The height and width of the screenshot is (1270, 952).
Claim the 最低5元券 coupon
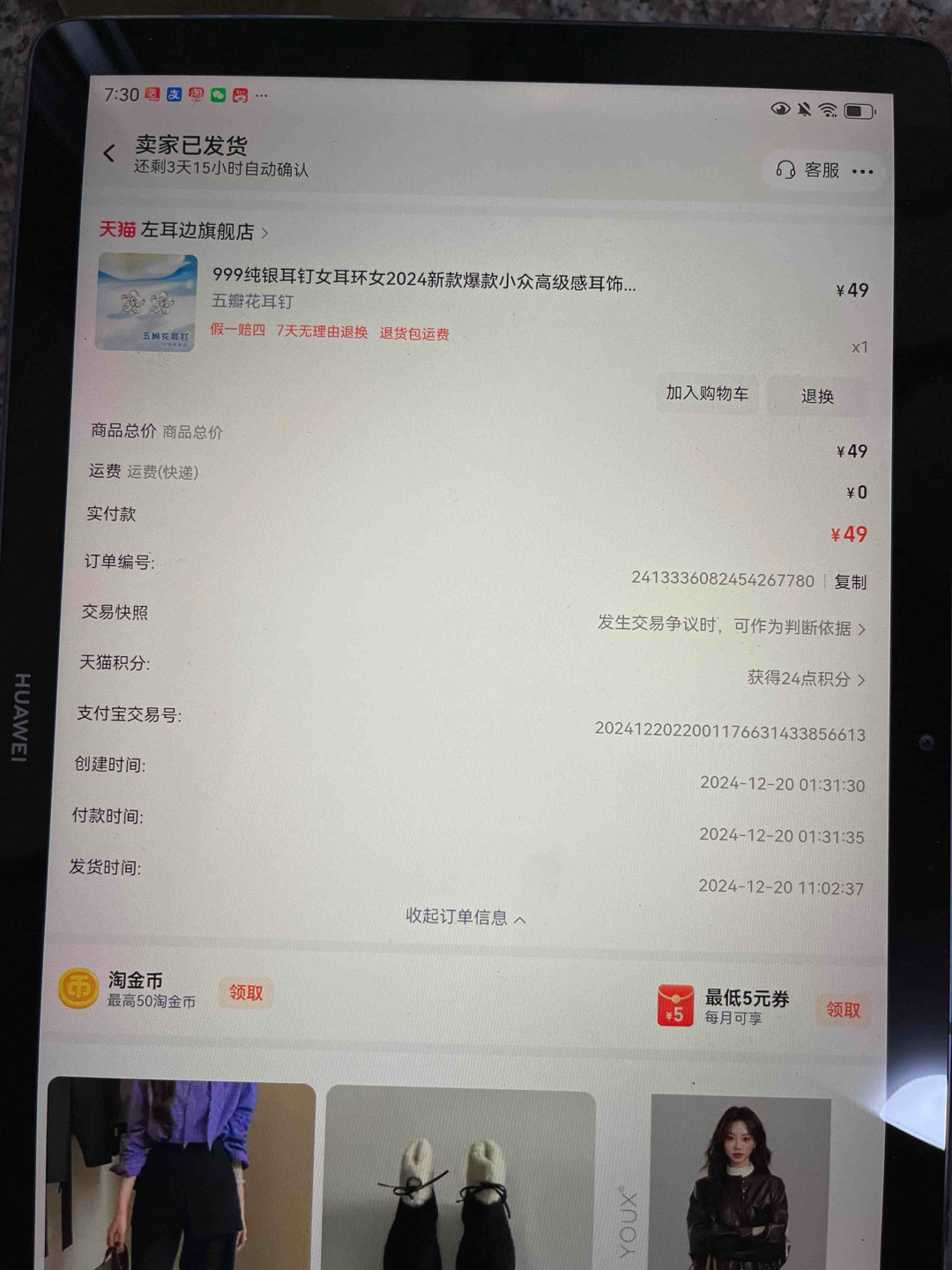pos(842,1010)
